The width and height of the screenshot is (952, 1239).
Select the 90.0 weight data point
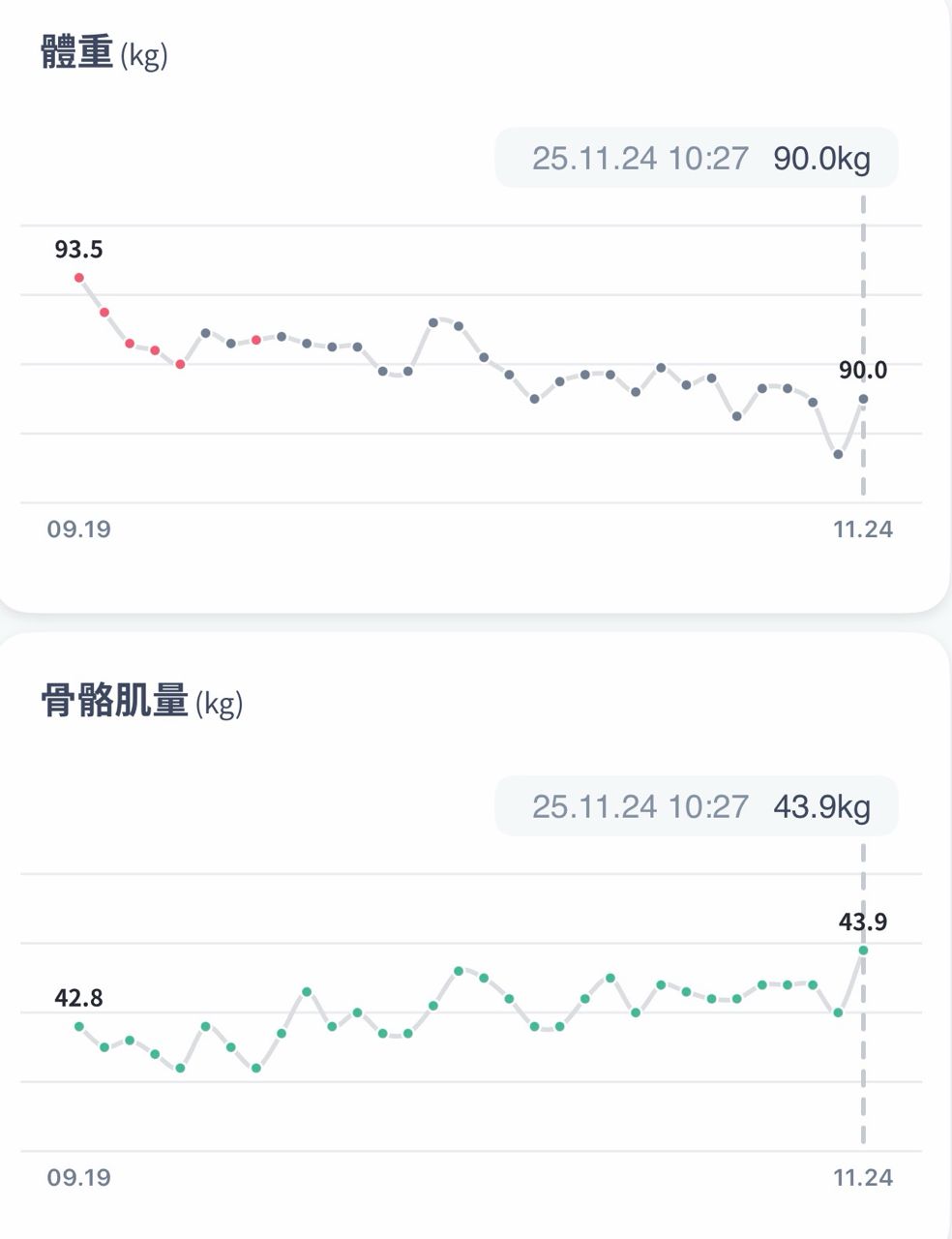pyautogui.click(x=863, y=399)
